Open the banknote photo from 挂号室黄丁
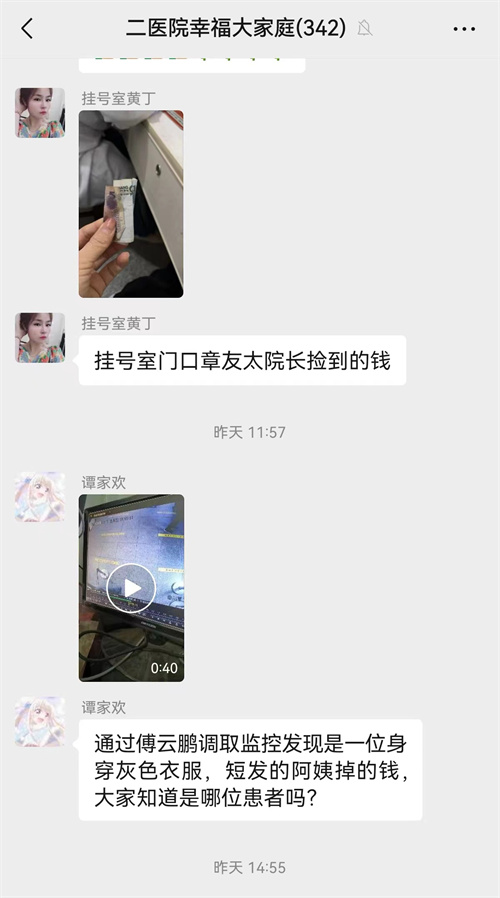Image resolution: width=500 pixels, height=898 pixels. [x=131, y=204]
